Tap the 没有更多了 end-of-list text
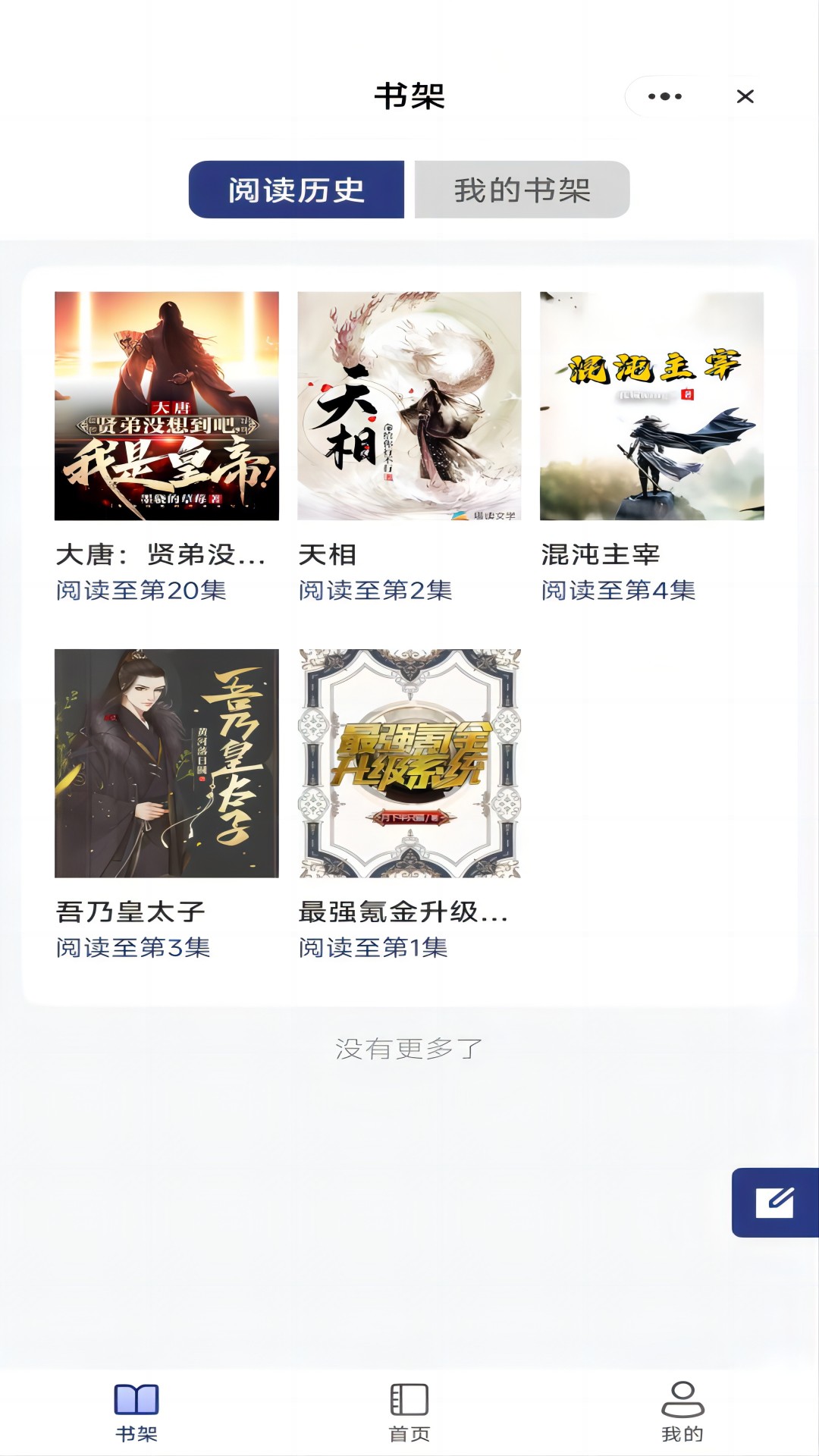The height and width of the screenshot is (1456, 819). click(x=409, y=1046)
